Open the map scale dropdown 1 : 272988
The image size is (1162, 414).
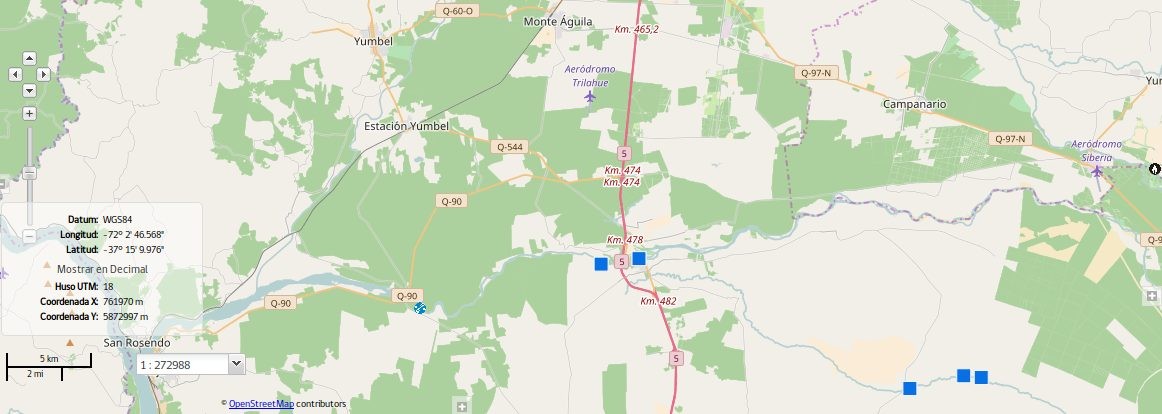(236, 365)
